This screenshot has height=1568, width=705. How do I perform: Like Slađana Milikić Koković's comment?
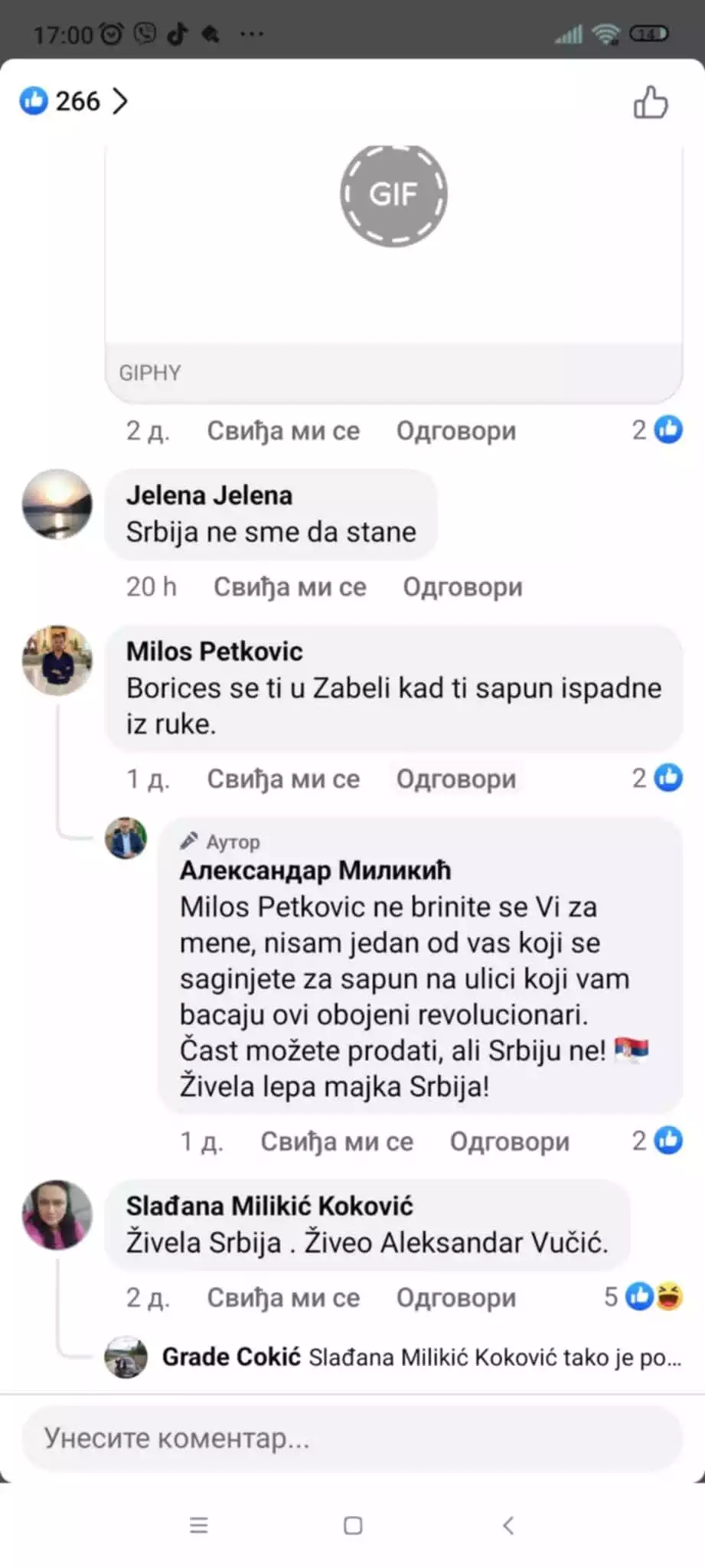click(x=282, y=1298)
